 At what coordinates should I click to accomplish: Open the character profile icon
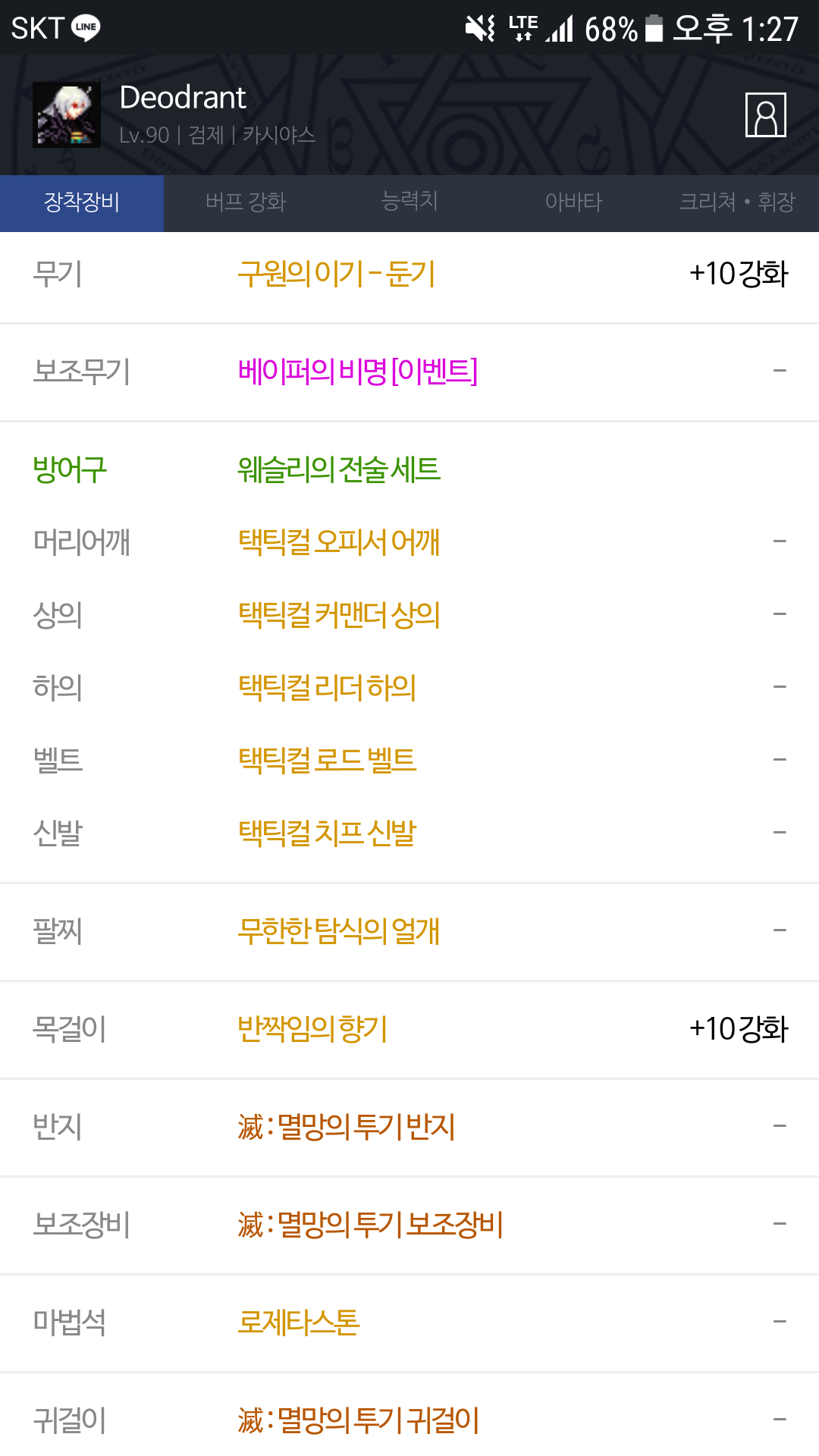click(765, 115)
